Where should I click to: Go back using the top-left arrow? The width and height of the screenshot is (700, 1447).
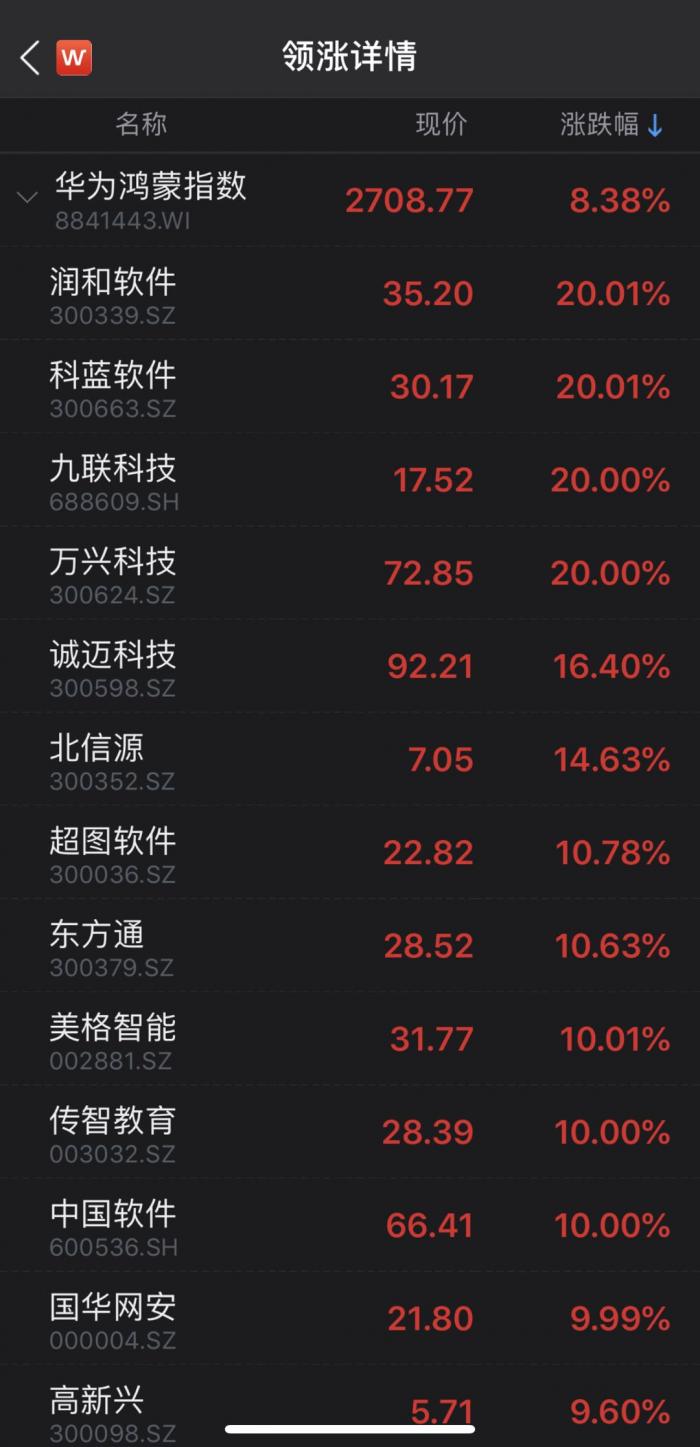tap(30, 58)
